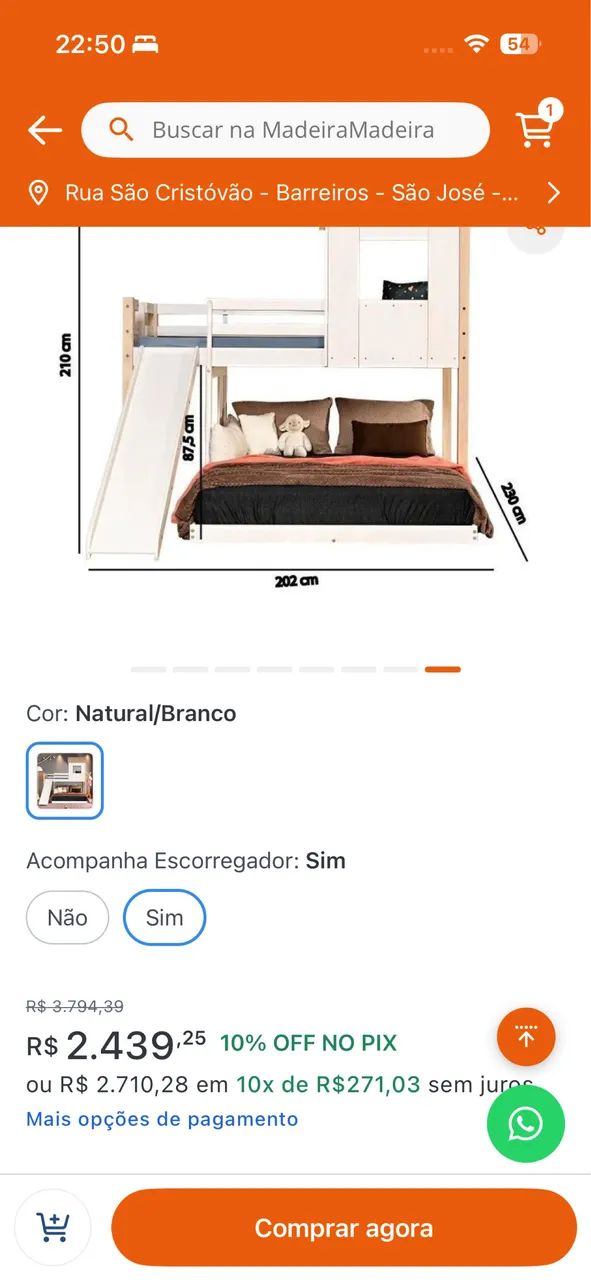
Task: Open the Buscar na MadeiraMadeira search field
Action: (285, 130)
